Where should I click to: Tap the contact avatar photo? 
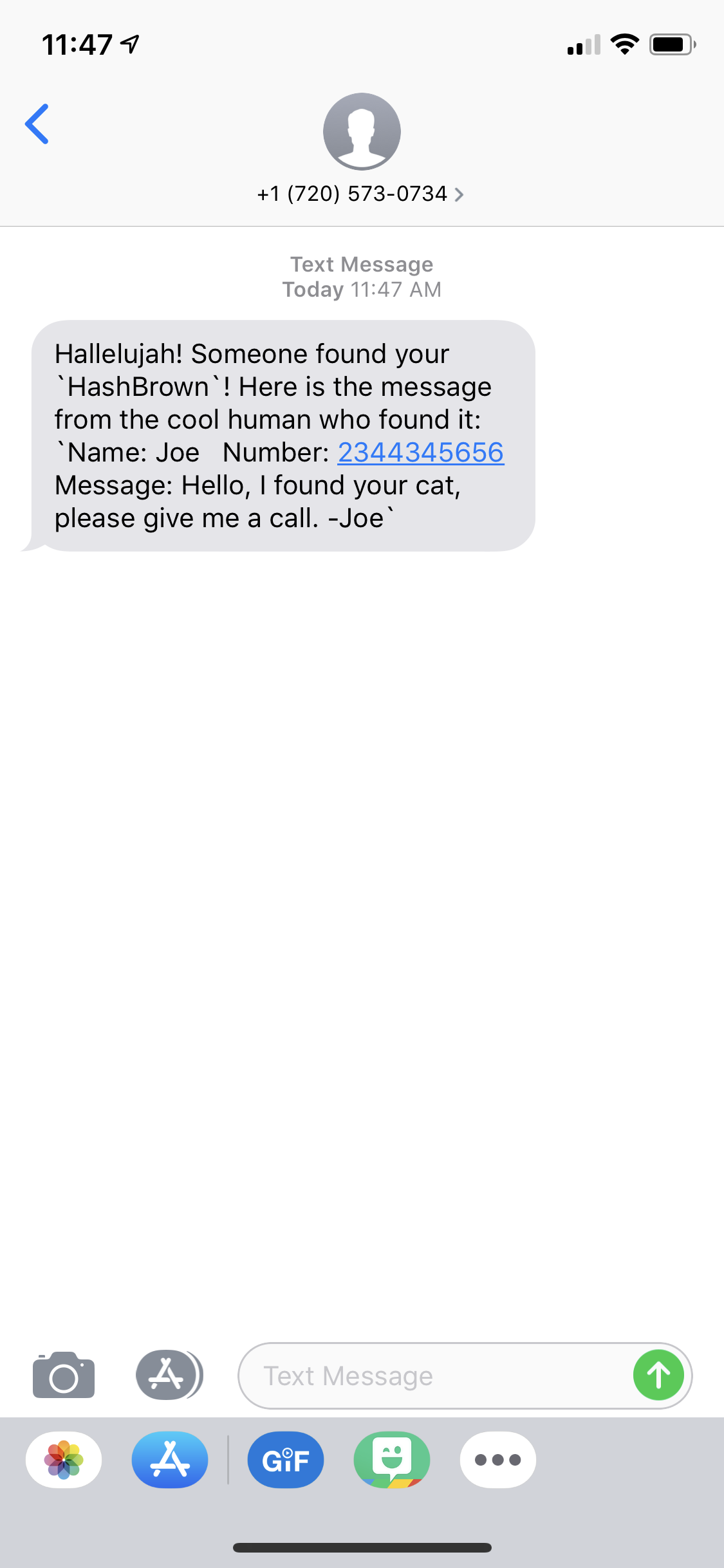(x=362, y=131)
